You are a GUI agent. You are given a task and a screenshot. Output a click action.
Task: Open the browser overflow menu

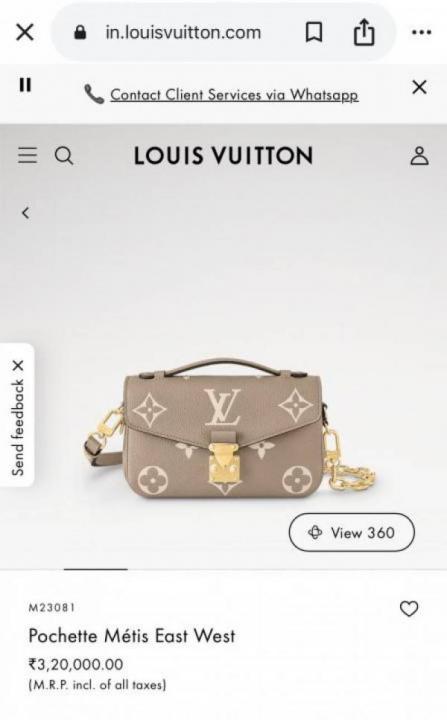point(421,33)
